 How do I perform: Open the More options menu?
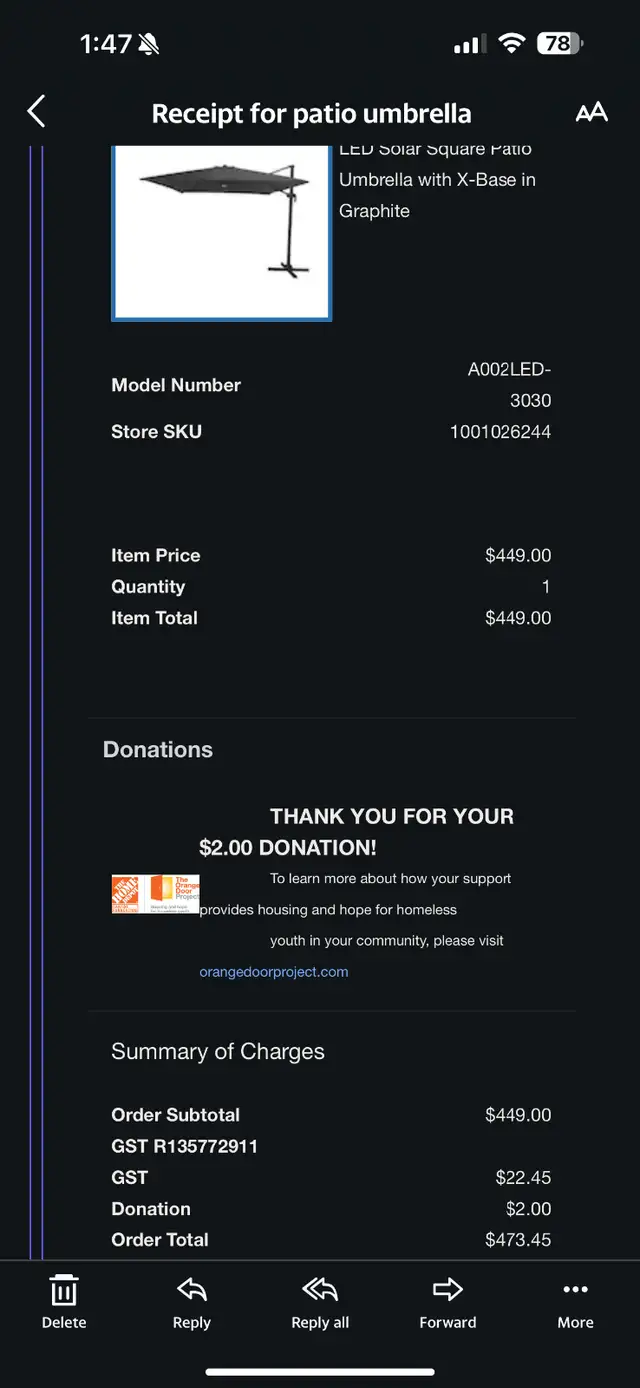[x=576, y=1302]
